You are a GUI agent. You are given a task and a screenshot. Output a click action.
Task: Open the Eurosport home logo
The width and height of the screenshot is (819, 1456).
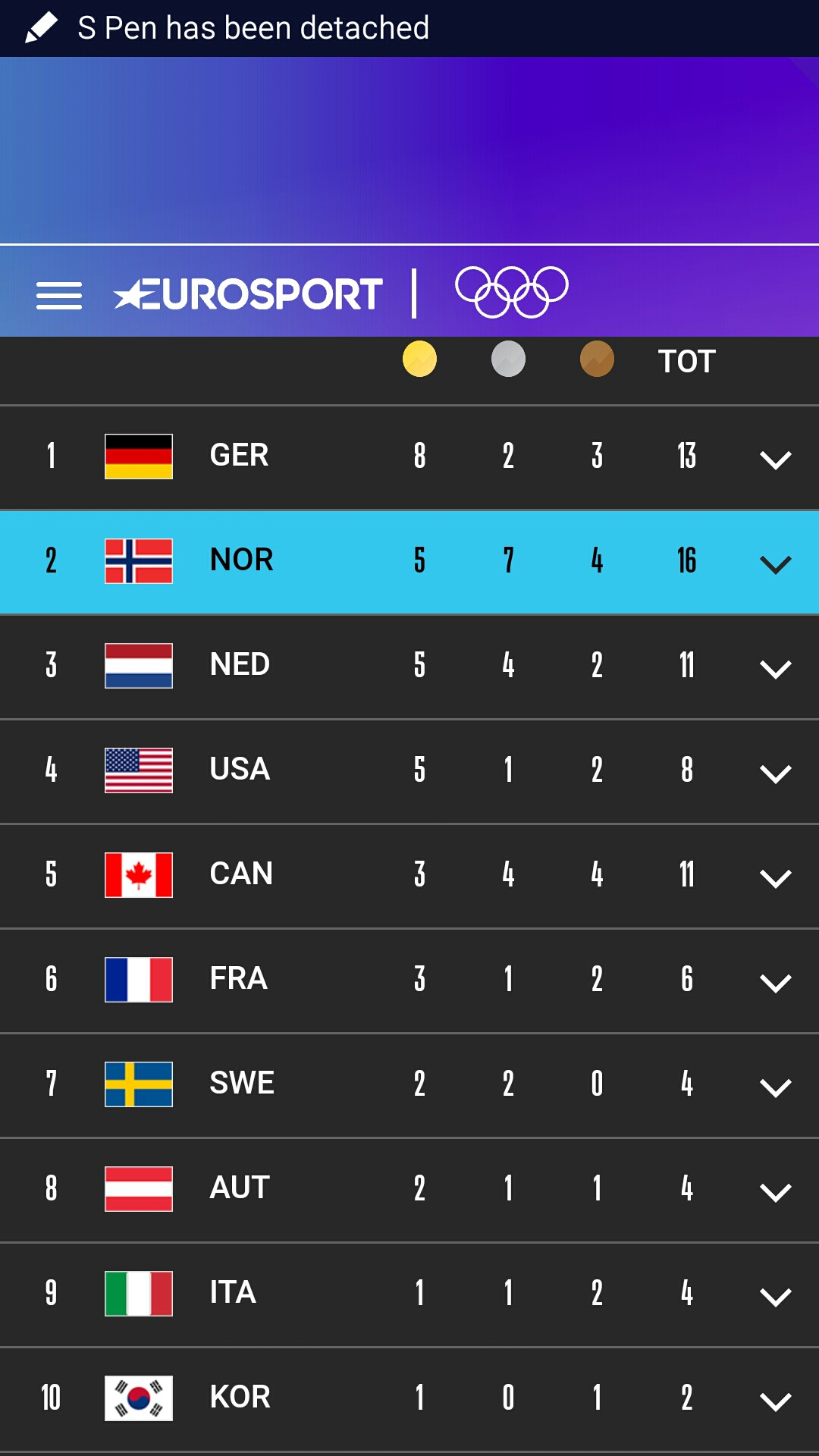click(x=248, y=294)
